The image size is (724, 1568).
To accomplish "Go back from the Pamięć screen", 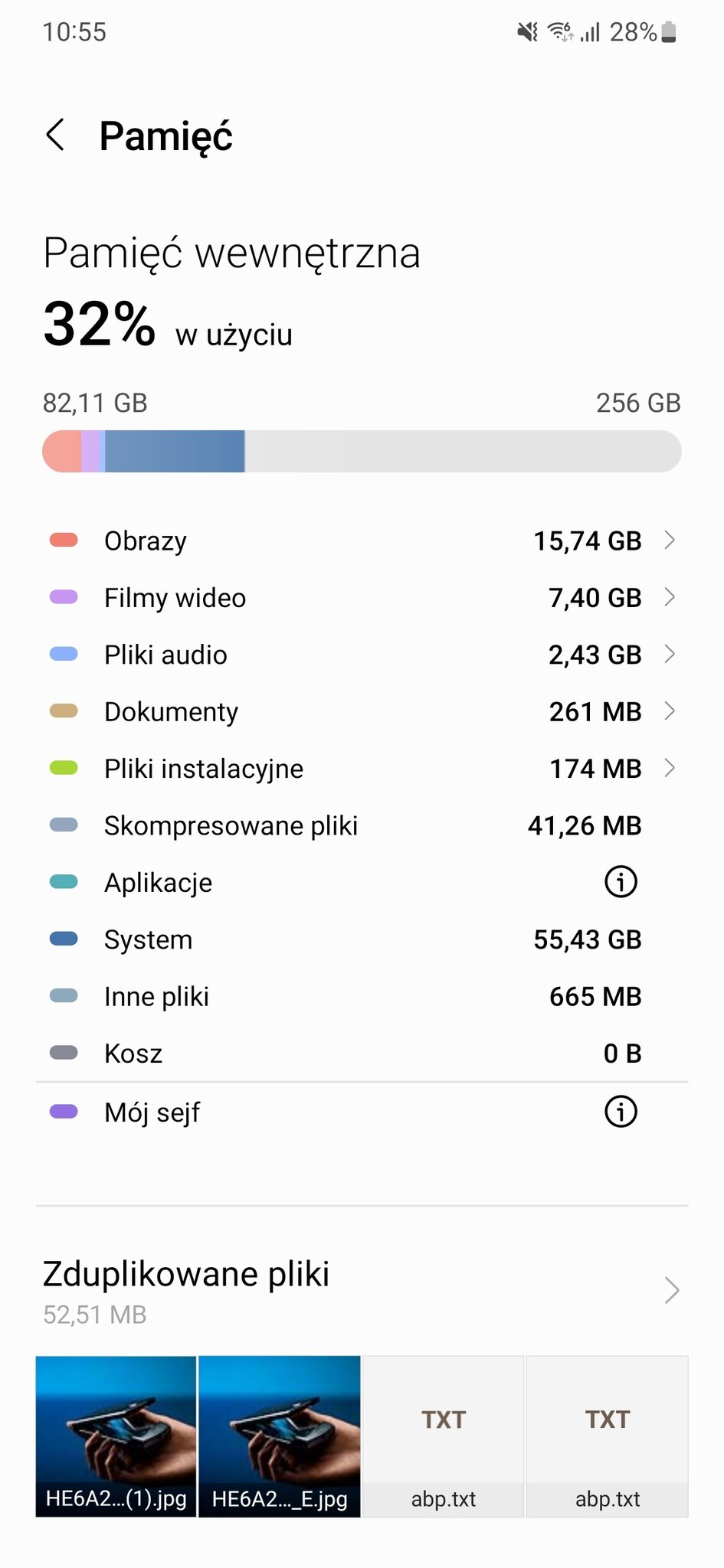I will point(55,136).
